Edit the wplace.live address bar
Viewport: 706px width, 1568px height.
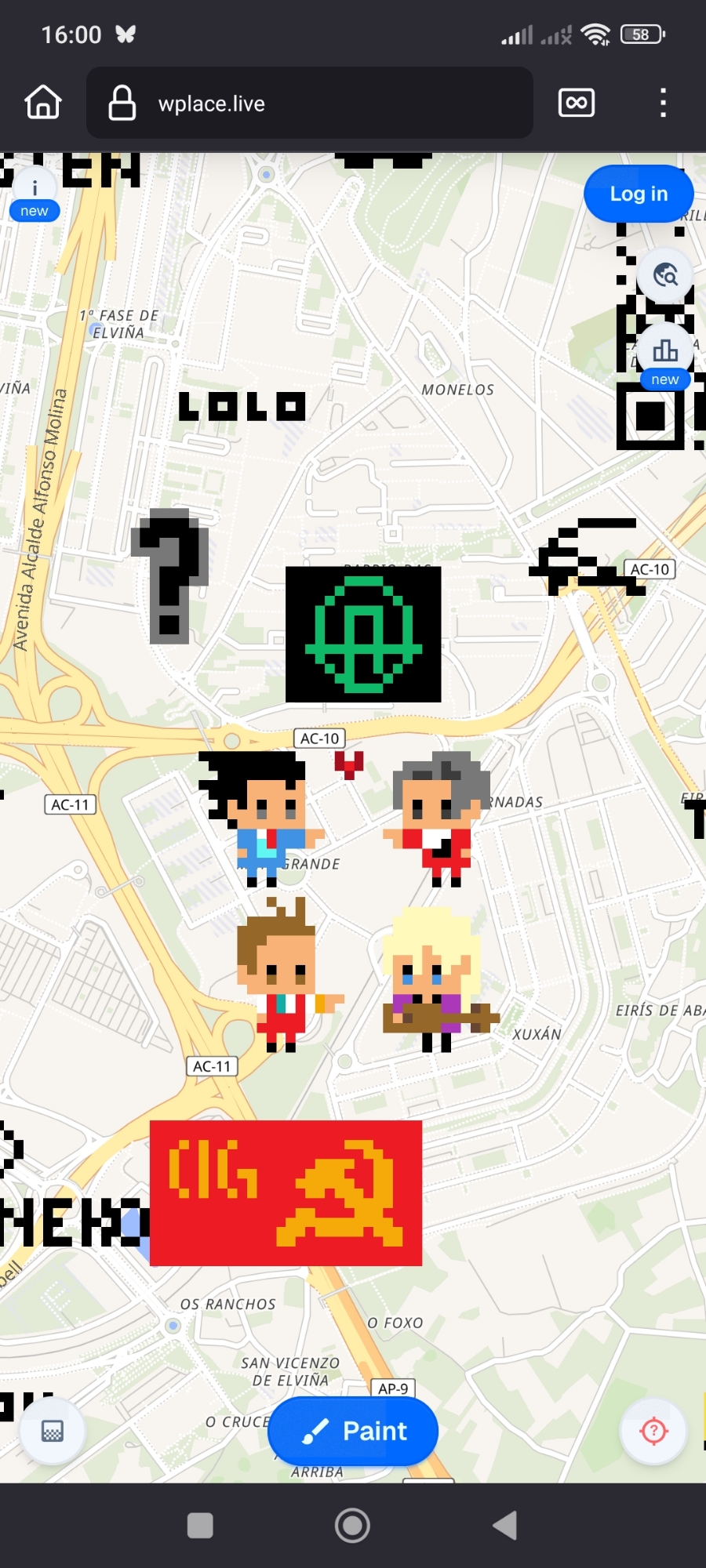(314, 103)
